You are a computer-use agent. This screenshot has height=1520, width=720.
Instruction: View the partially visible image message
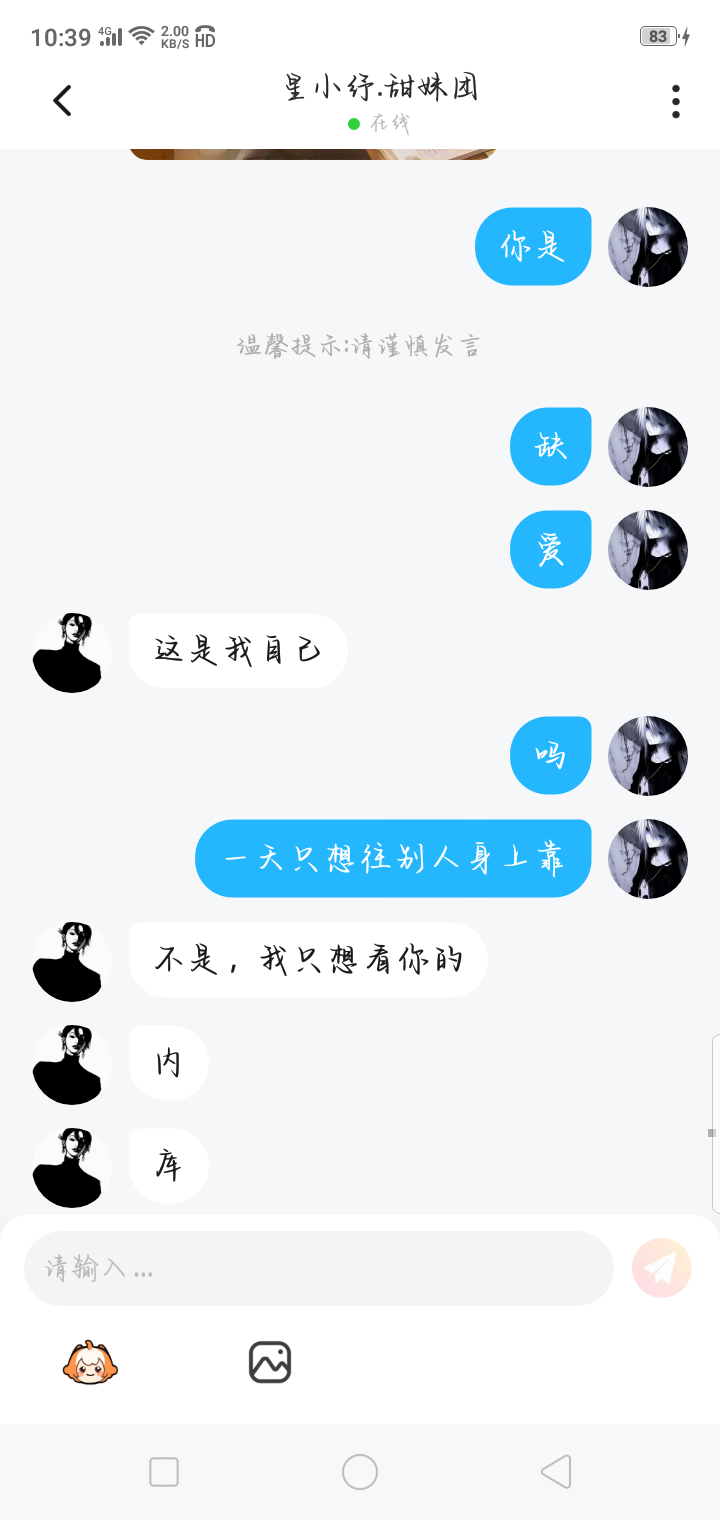click(312, 154)
